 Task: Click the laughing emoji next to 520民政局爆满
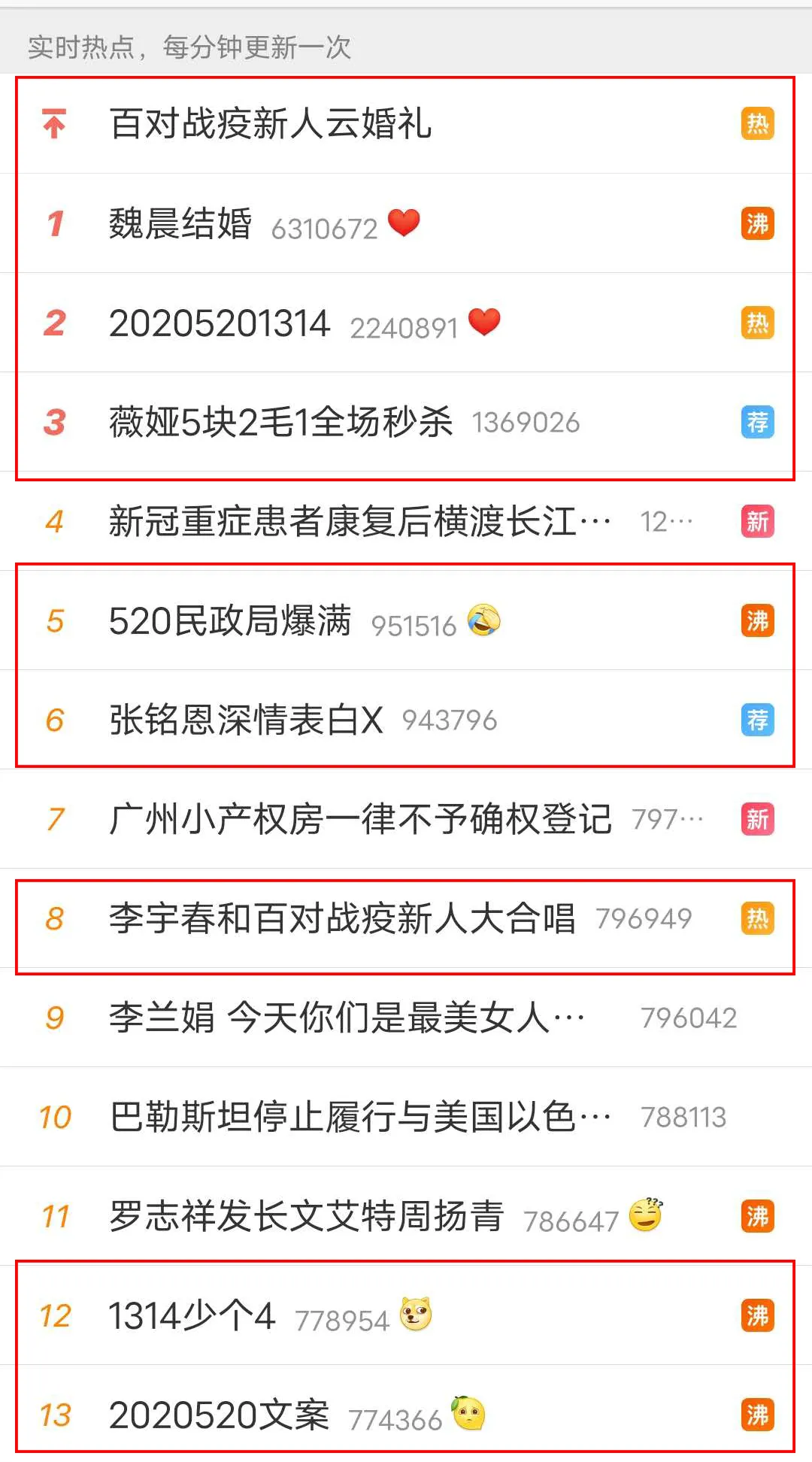tap(486, 621)
